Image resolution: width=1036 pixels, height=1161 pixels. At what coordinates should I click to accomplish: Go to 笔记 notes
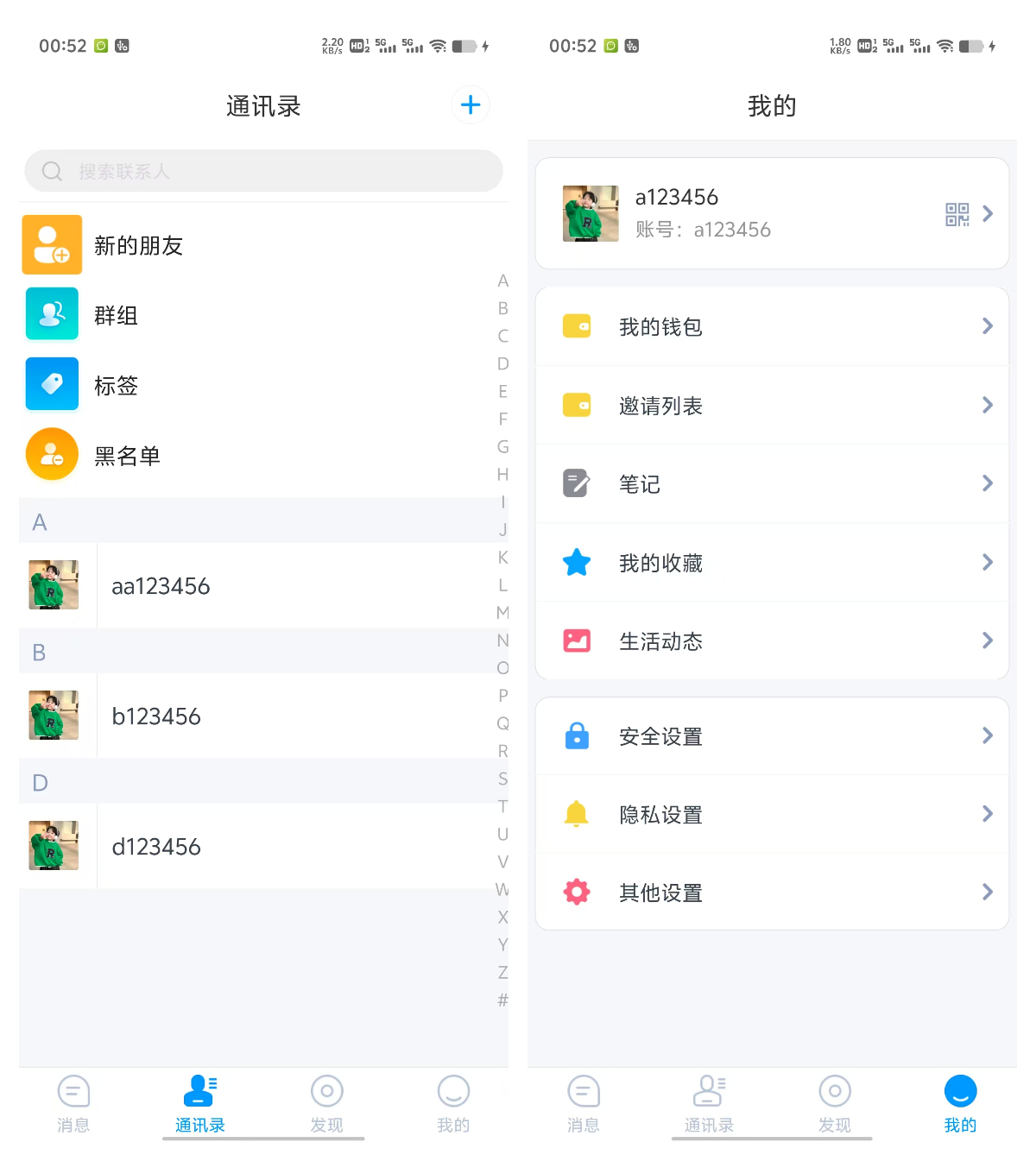point(772,484)
